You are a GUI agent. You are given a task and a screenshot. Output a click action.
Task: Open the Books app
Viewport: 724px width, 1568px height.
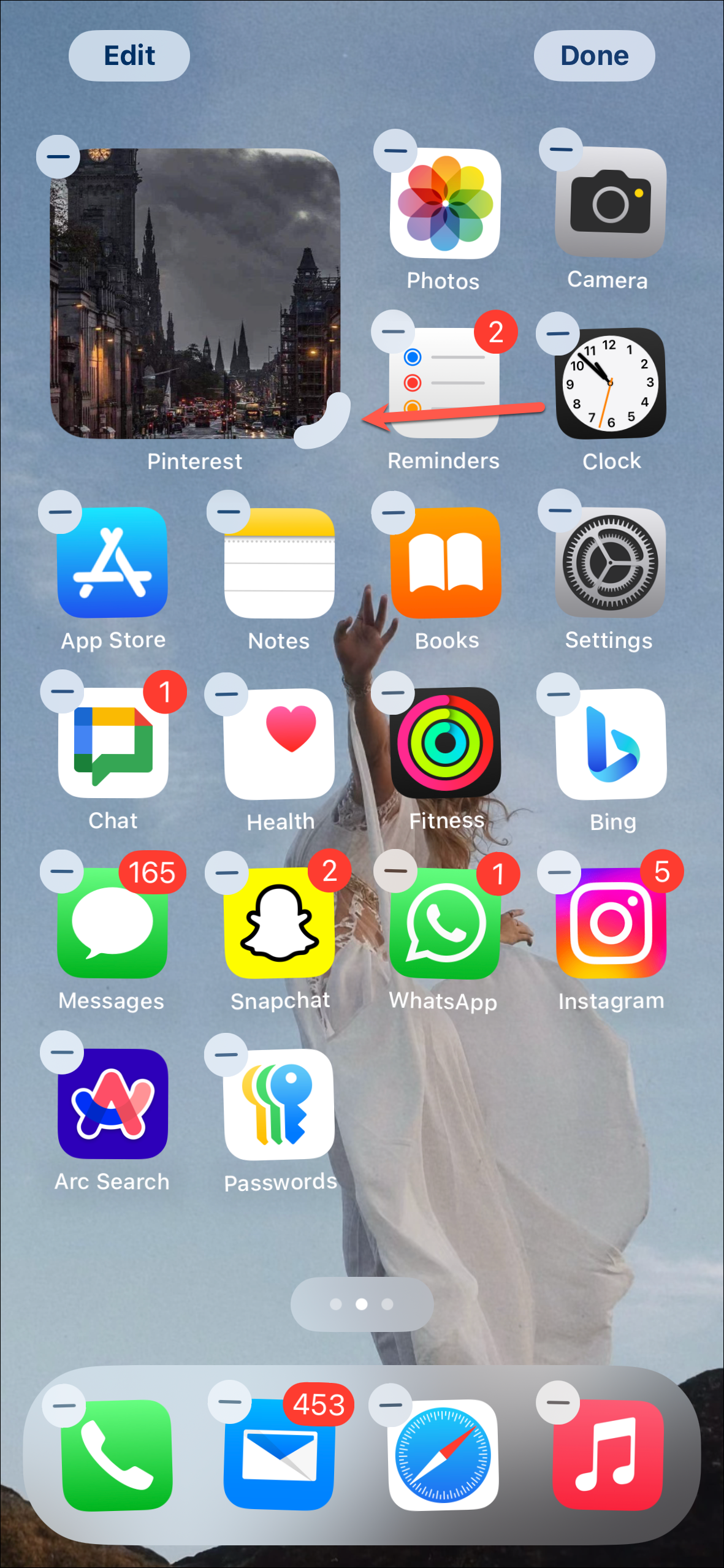tap(446, 562)
